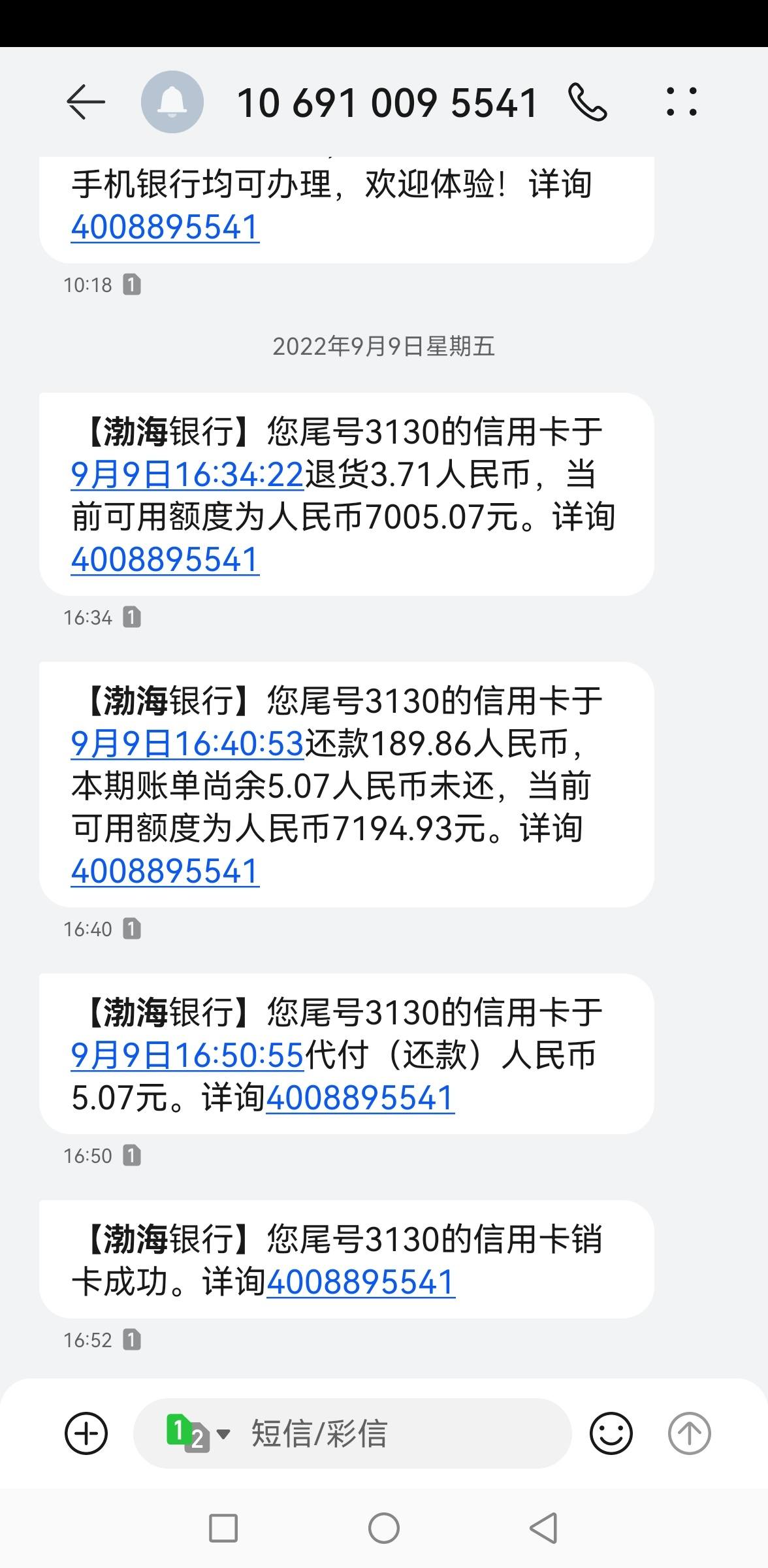Open 4008895541 link in the 16:34 message
Image resolution: width=768 pixels, height=1568 pixels.
(165, 560)
